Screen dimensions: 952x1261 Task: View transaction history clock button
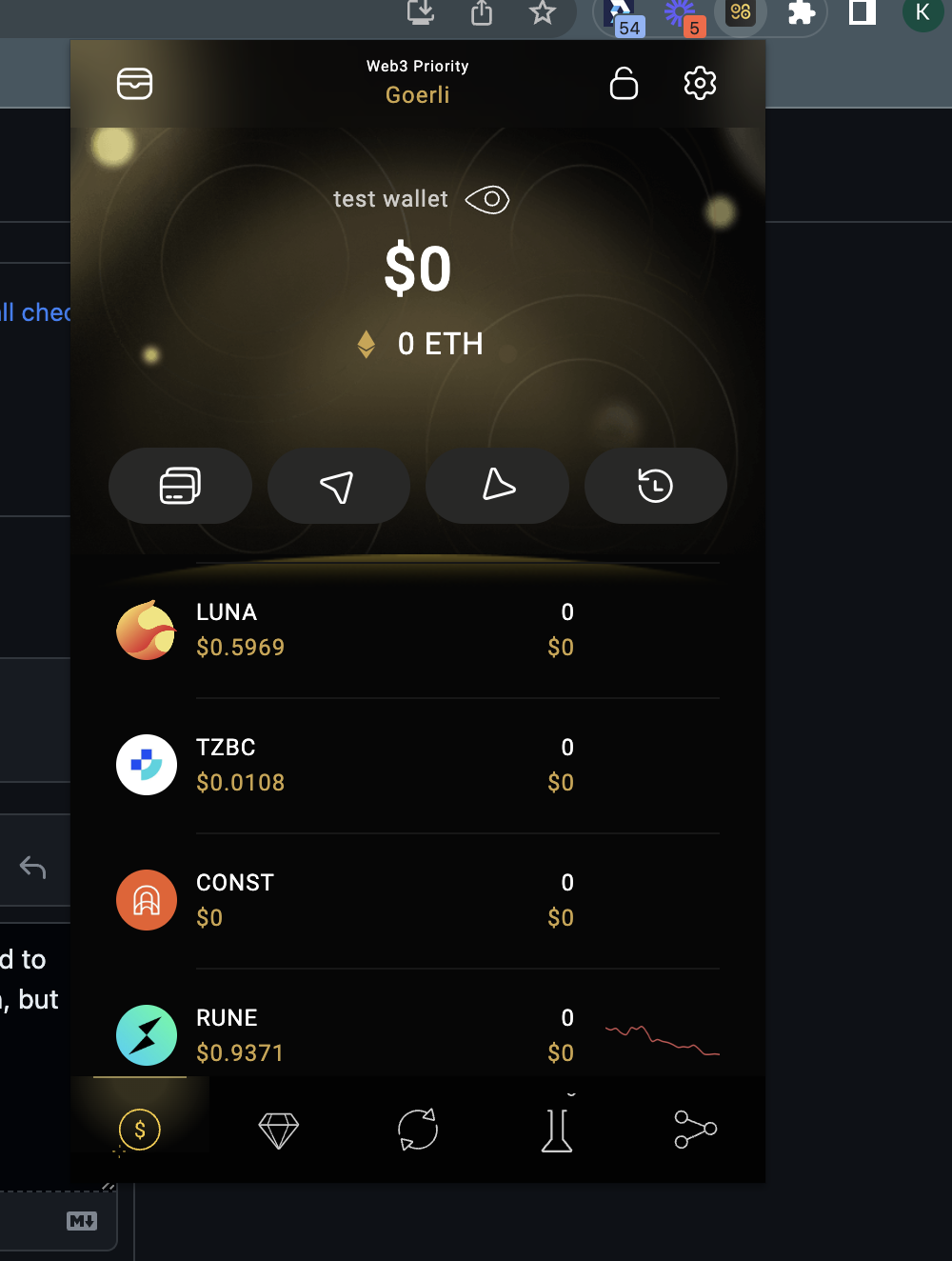655,486
